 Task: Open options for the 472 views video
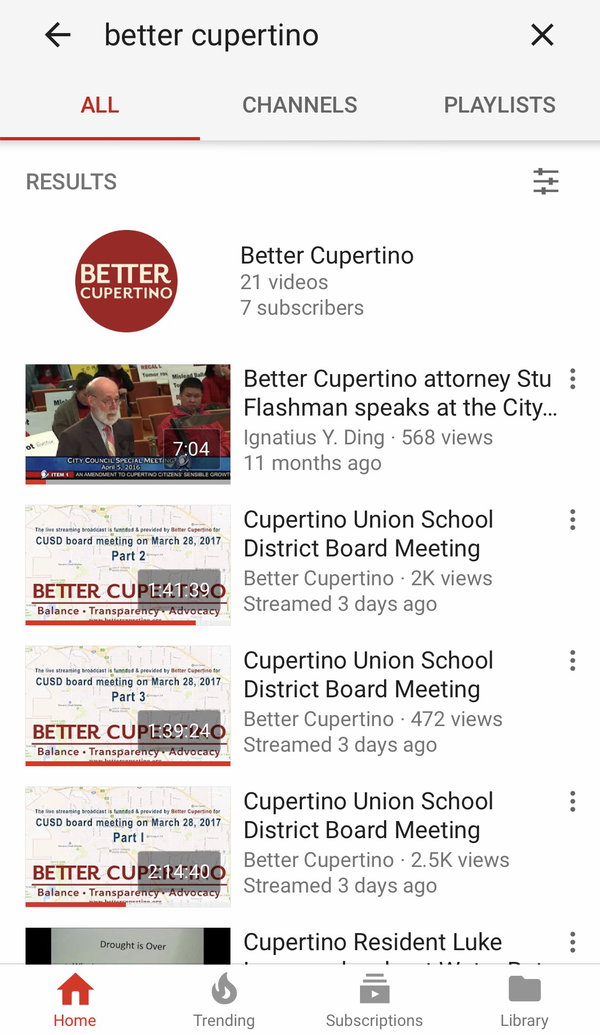tap(572, 661)
